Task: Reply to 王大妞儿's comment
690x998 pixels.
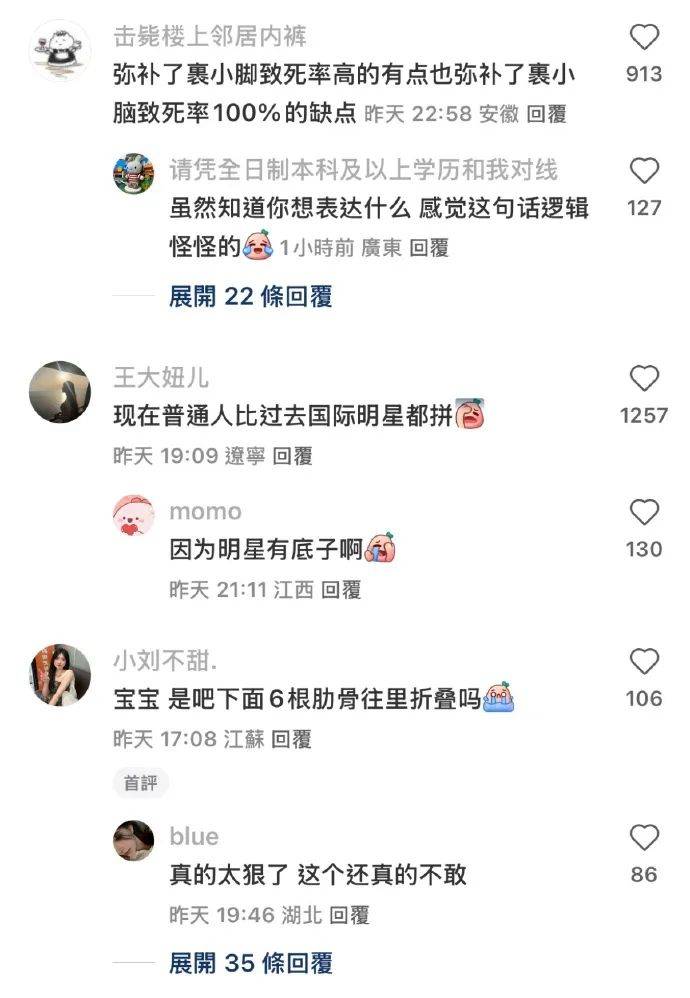Action: (x=292, y=456)
